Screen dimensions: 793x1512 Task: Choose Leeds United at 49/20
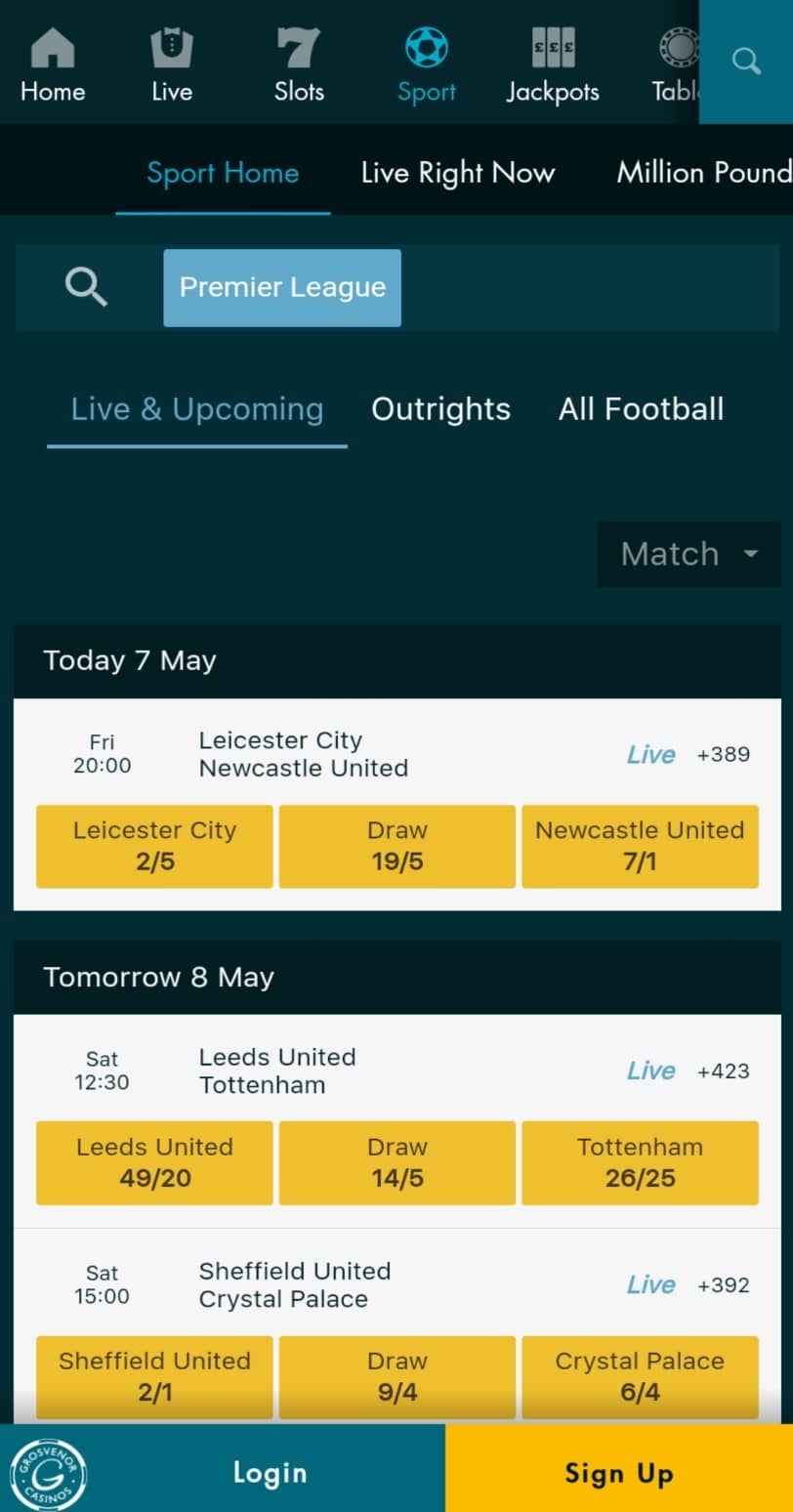coord(154,1162)
